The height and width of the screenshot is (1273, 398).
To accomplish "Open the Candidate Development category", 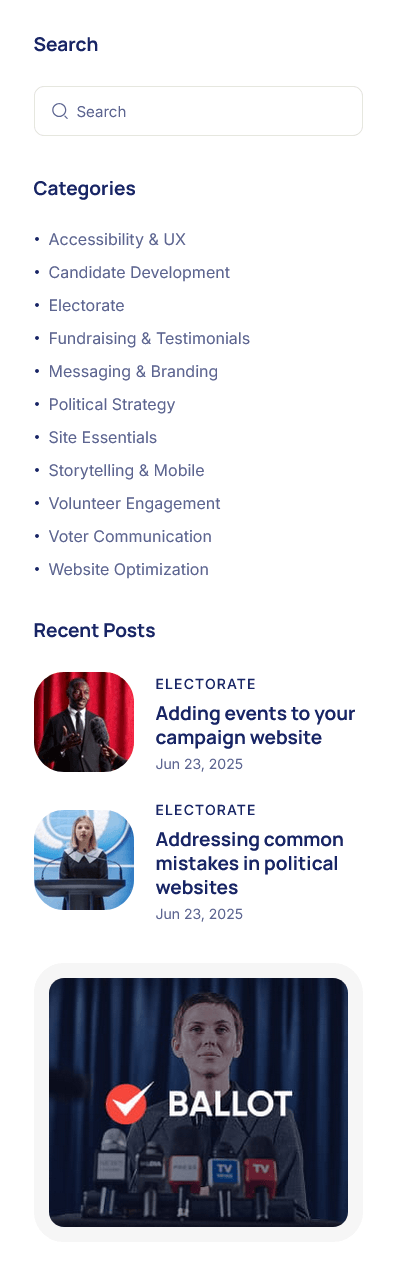I will [x=139, y=273].
